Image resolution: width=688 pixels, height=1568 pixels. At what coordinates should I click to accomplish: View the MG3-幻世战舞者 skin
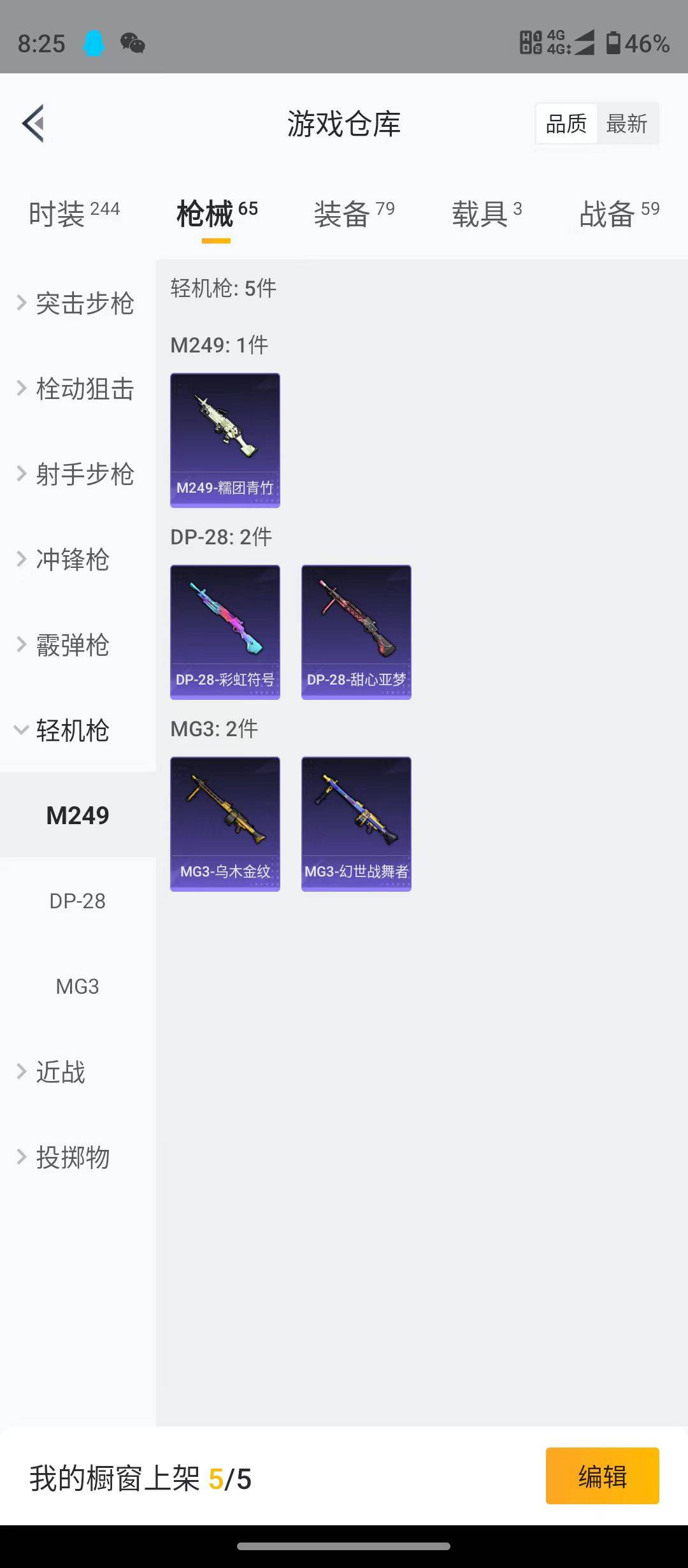pos(356,824)
